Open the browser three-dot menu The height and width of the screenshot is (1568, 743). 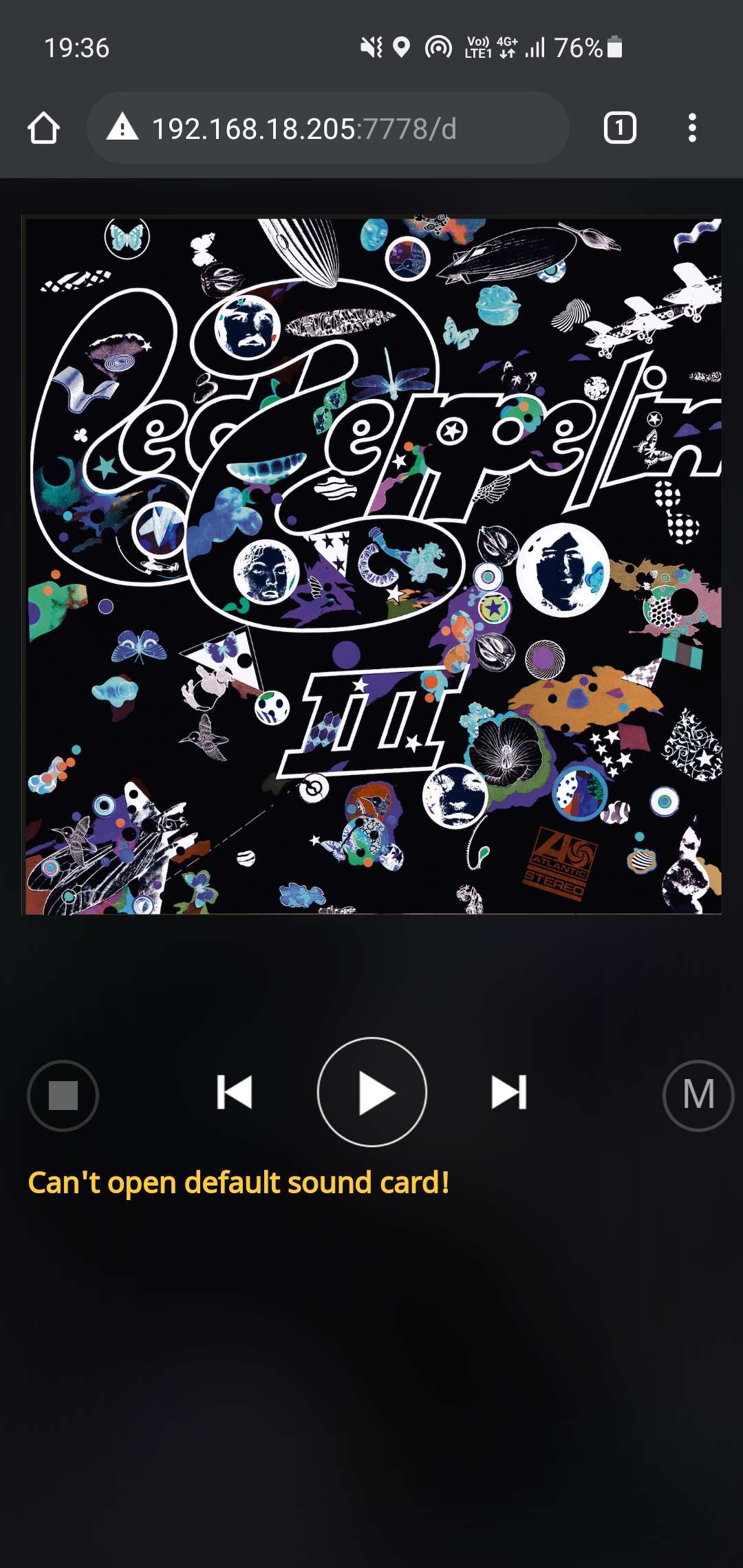click(x=692, y=128)
